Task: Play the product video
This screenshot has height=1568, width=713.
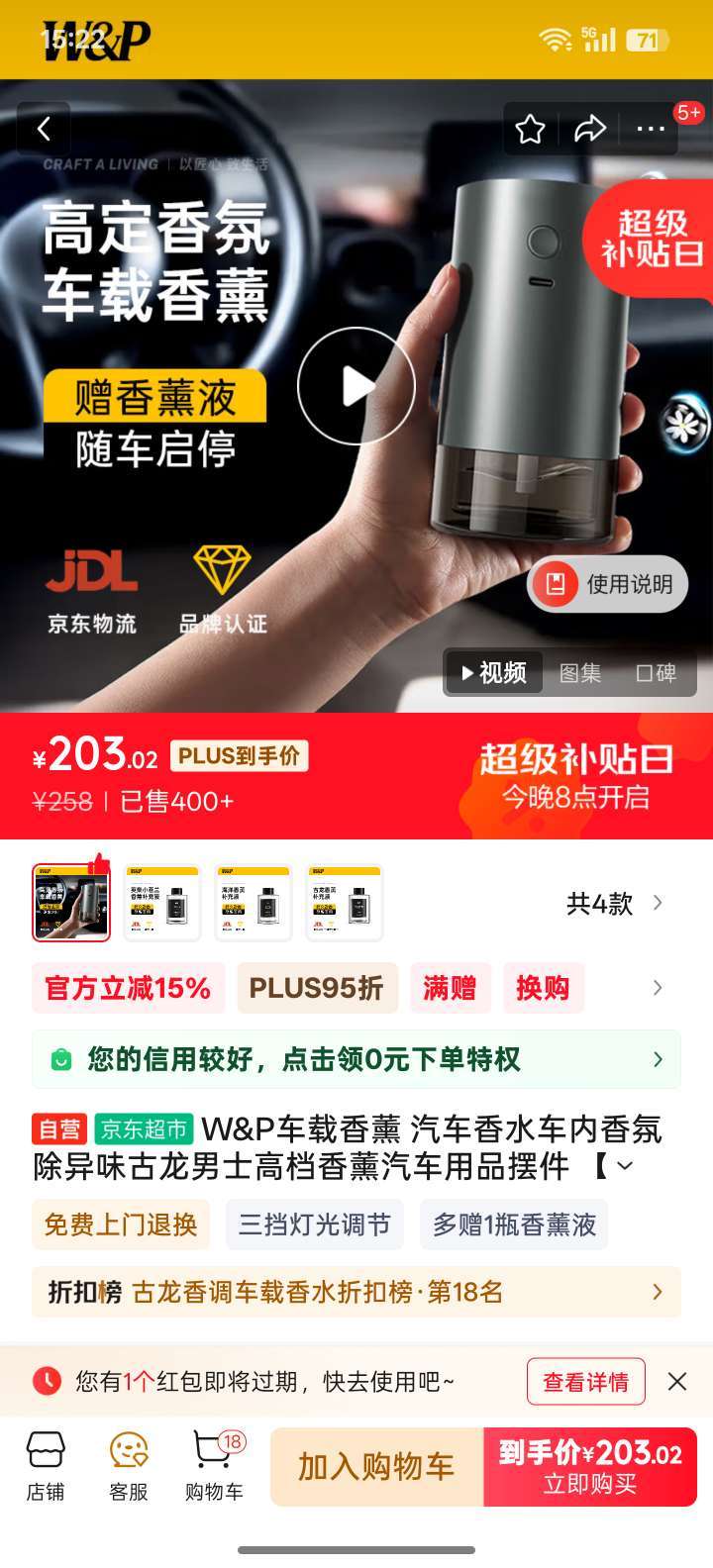Action: pos(356,386)
